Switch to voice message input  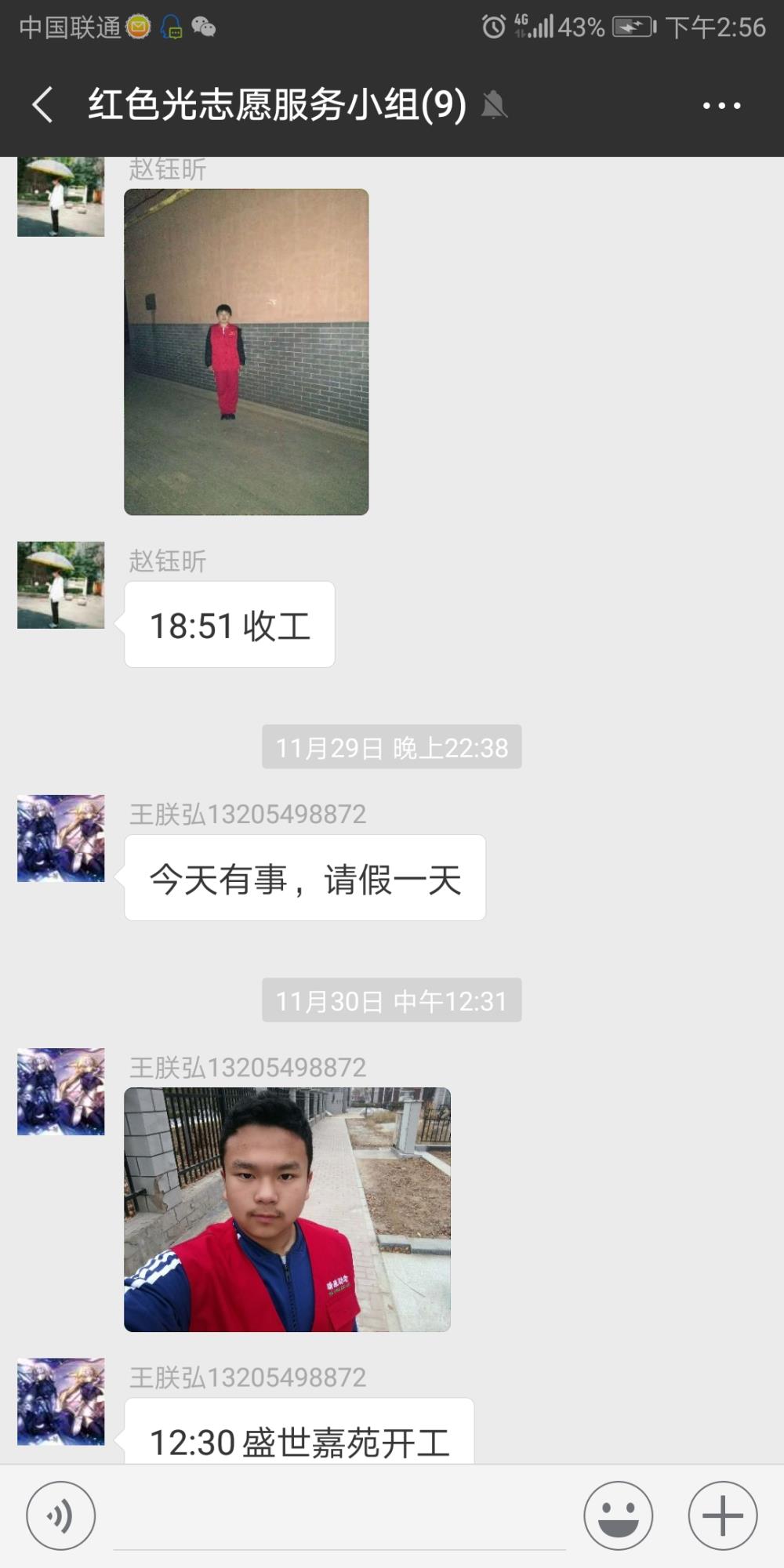[x=61, y=1515]
